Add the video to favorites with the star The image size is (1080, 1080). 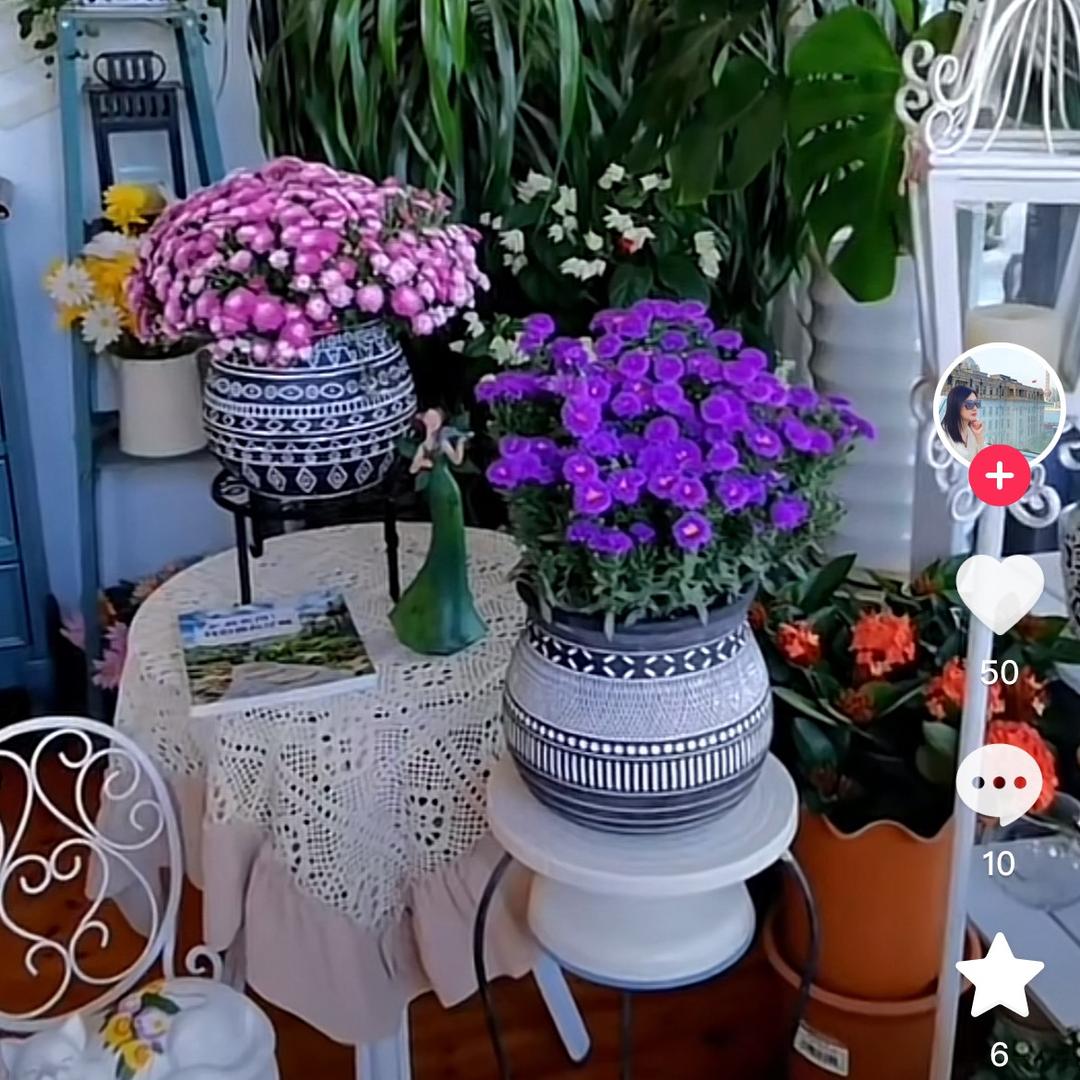(999, 977)
